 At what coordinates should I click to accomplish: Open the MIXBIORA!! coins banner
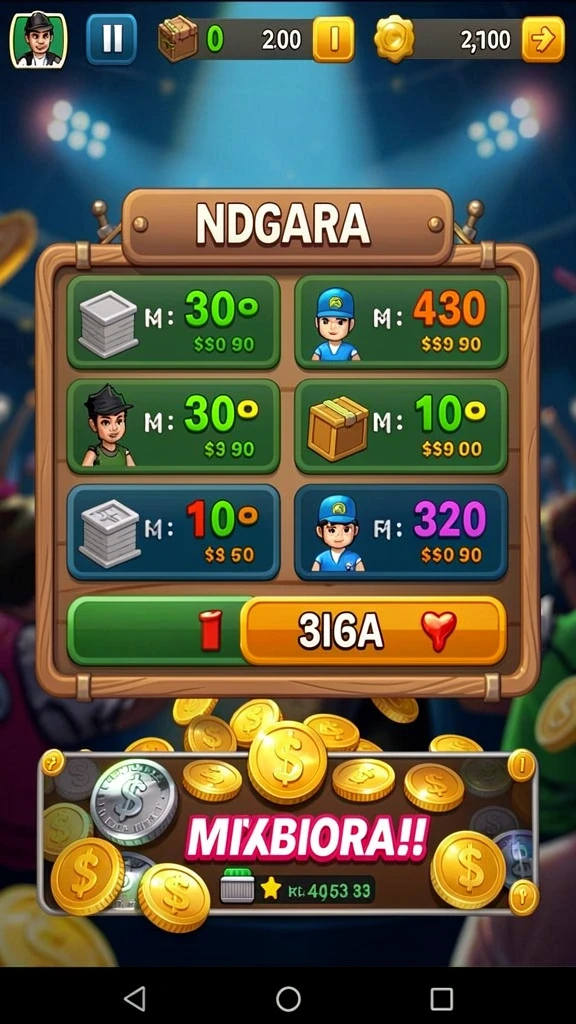point(287,833)
